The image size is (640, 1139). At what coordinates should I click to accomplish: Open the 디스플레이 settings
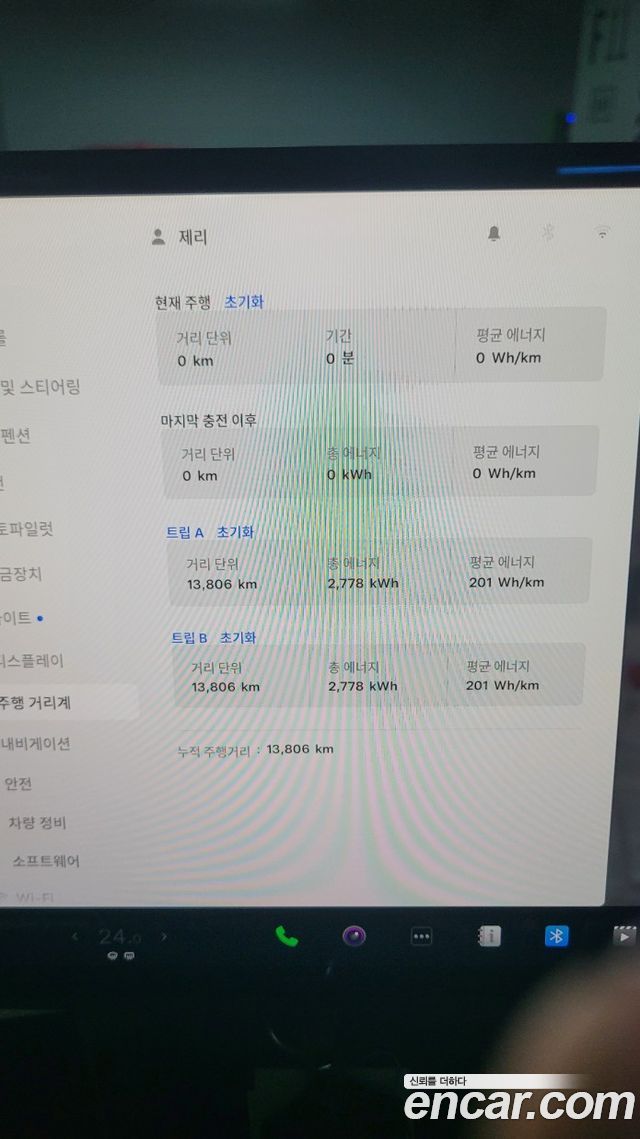32,661
